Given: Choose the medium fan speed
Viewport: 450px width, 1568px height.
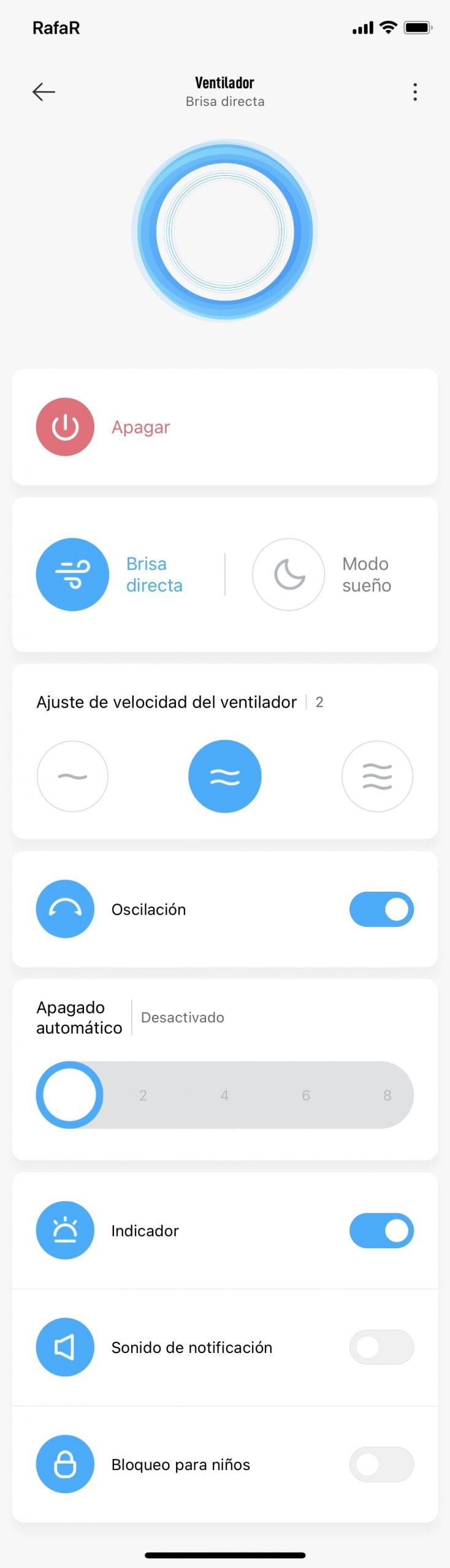Looking at the screenshot, I should (225, 777).
